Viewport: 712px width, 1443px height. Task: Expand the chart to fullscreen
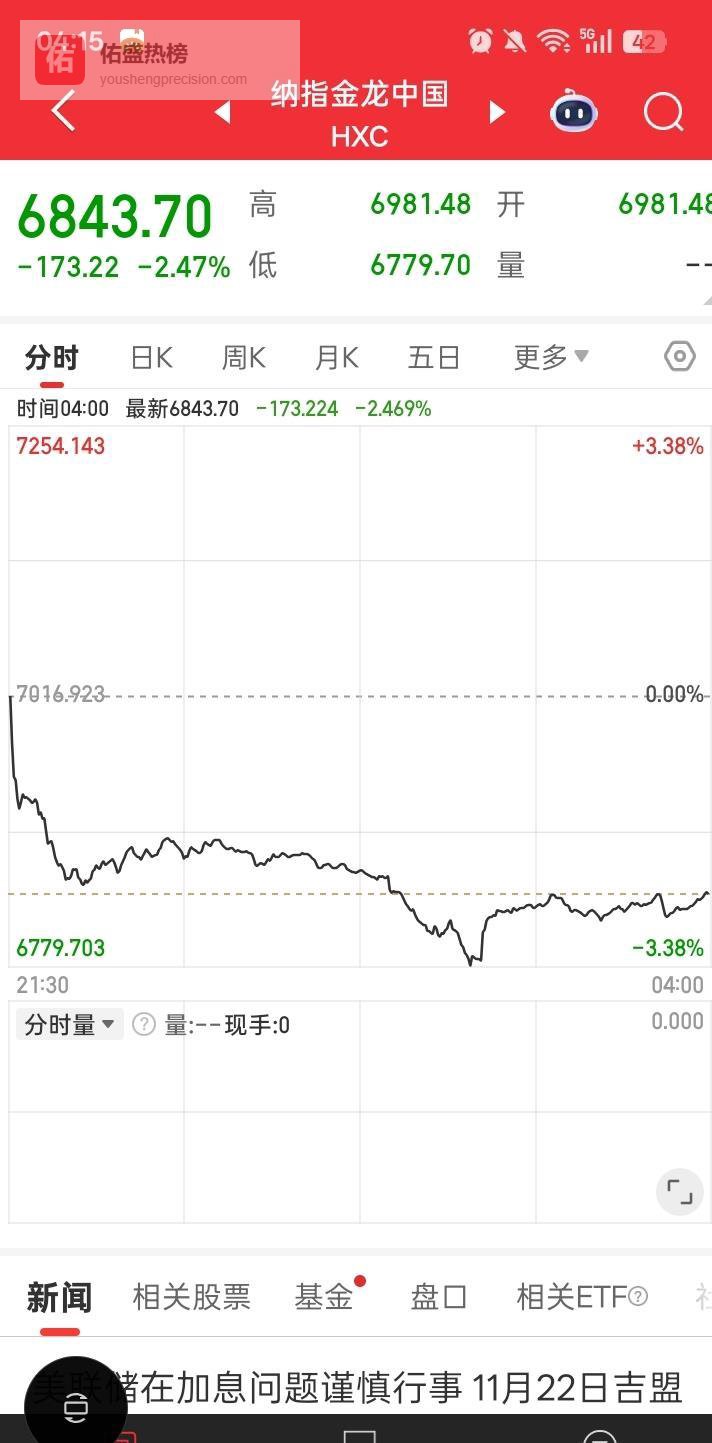679,1192
